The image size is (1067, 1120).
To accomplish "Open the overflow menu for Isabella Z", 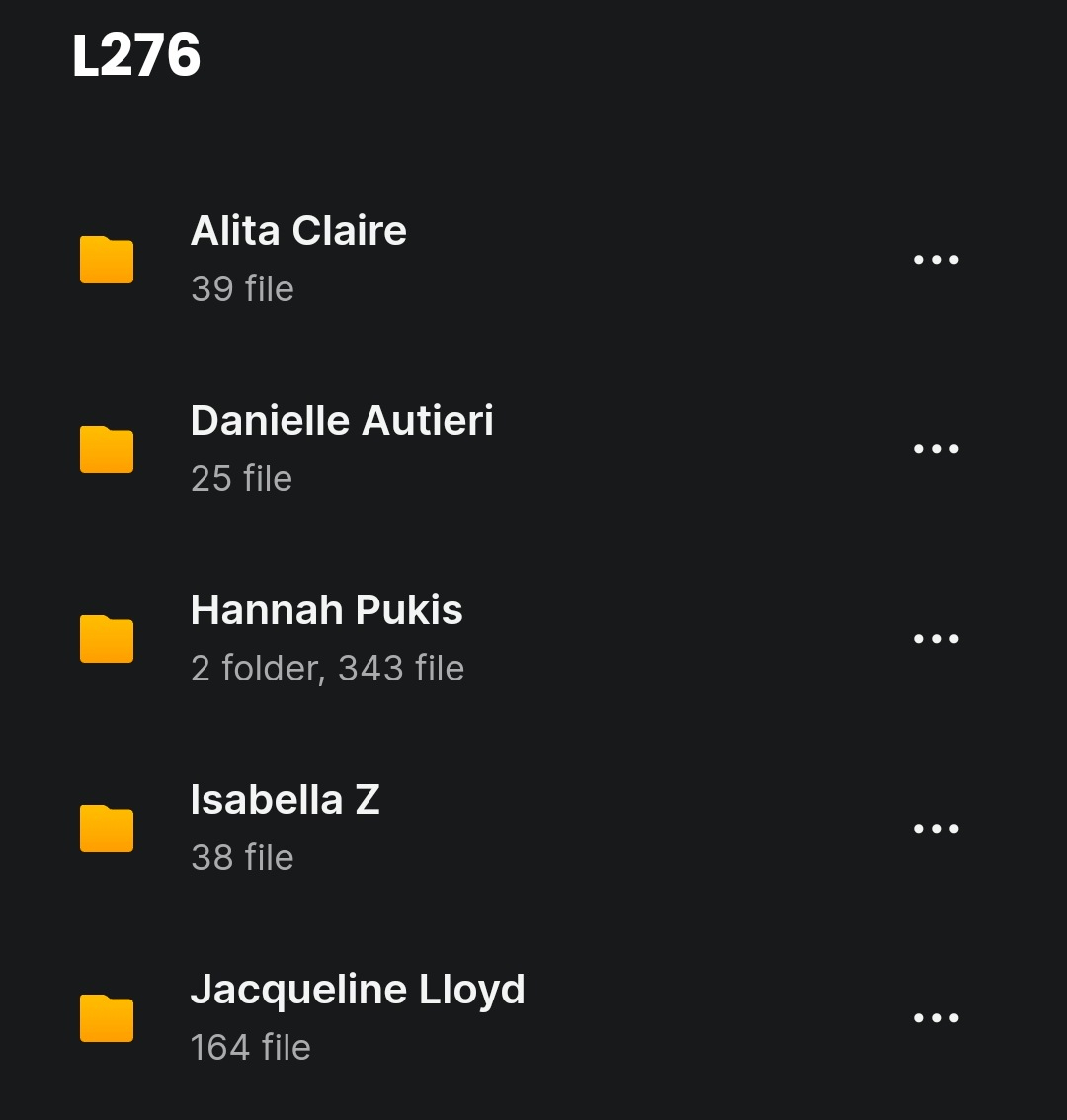I will click(x=936, y=829).
